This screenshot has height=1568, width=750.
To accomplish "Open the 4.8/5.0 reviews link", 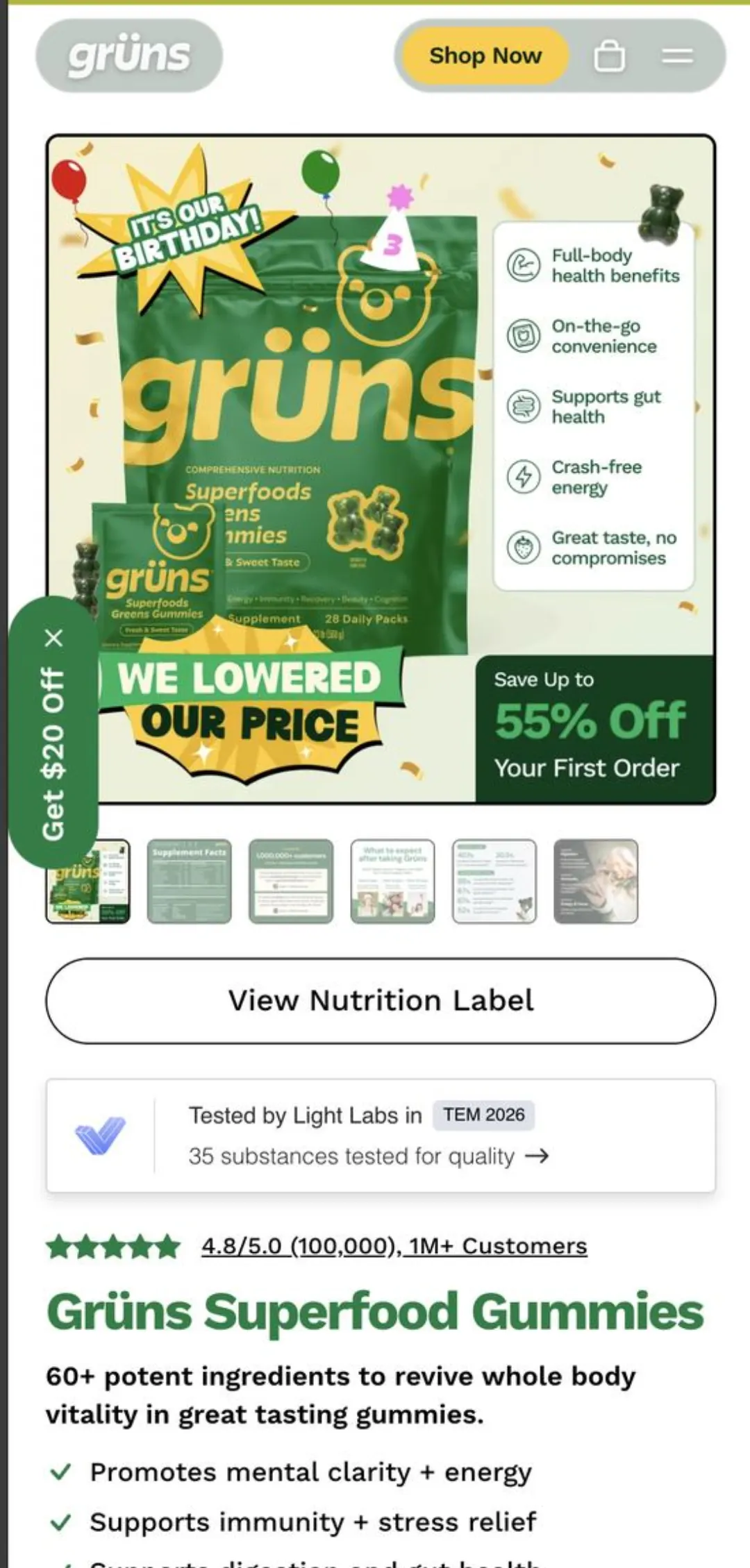I will coord(394,1246).
